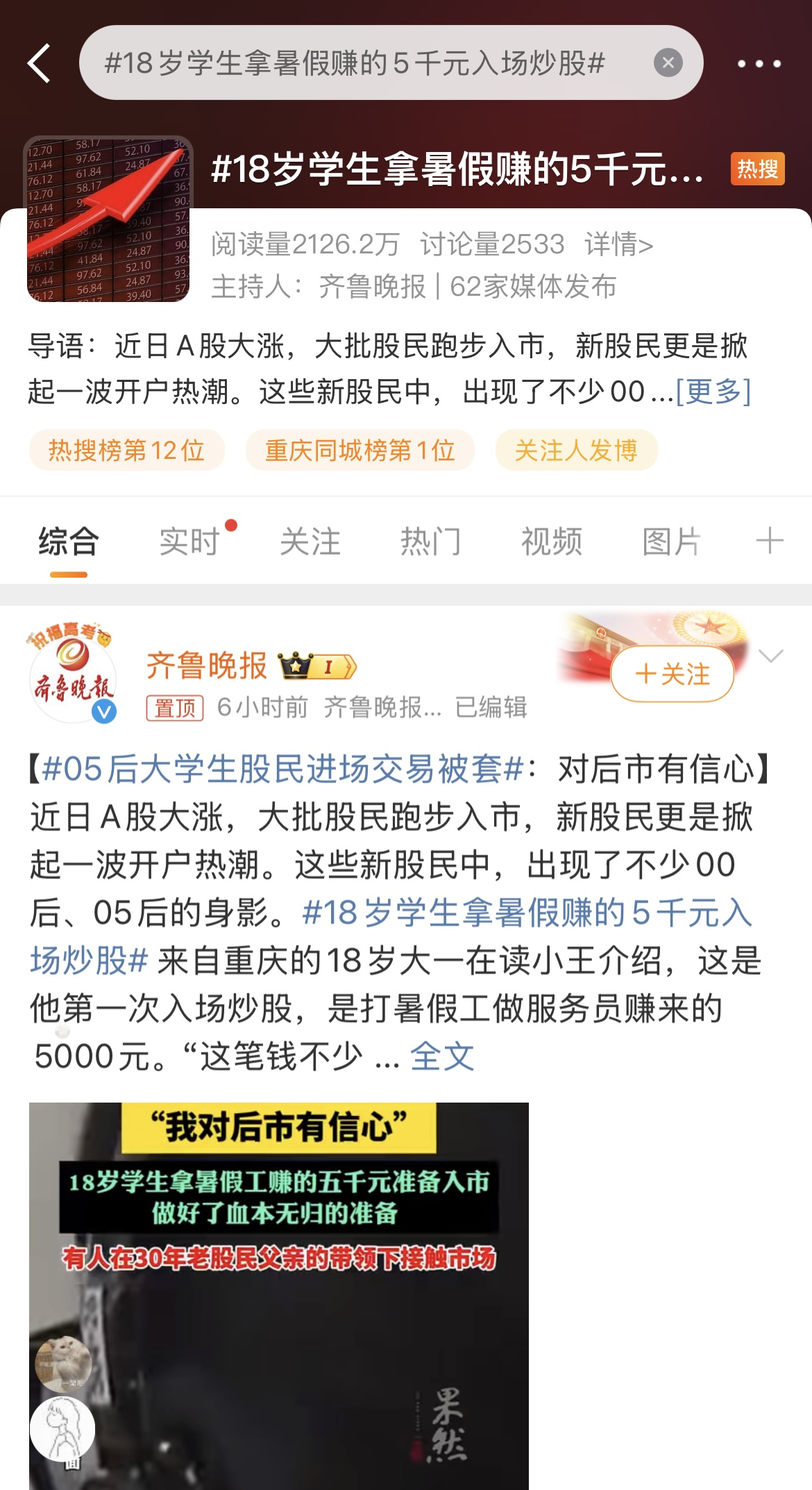Open the 热搜榜第12位 chip
The width and height of the screenshot is (812, 1490).
[126, 451]
